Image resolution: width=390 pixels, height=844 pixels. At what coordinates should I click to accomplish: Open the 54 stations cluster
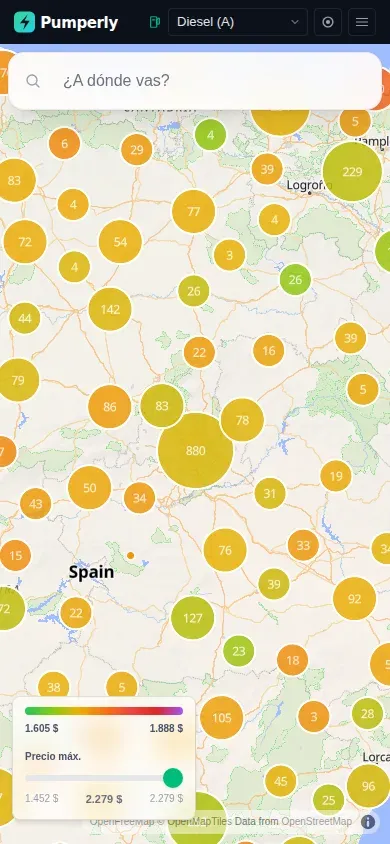pyautogui.click(x=120, y=242)
